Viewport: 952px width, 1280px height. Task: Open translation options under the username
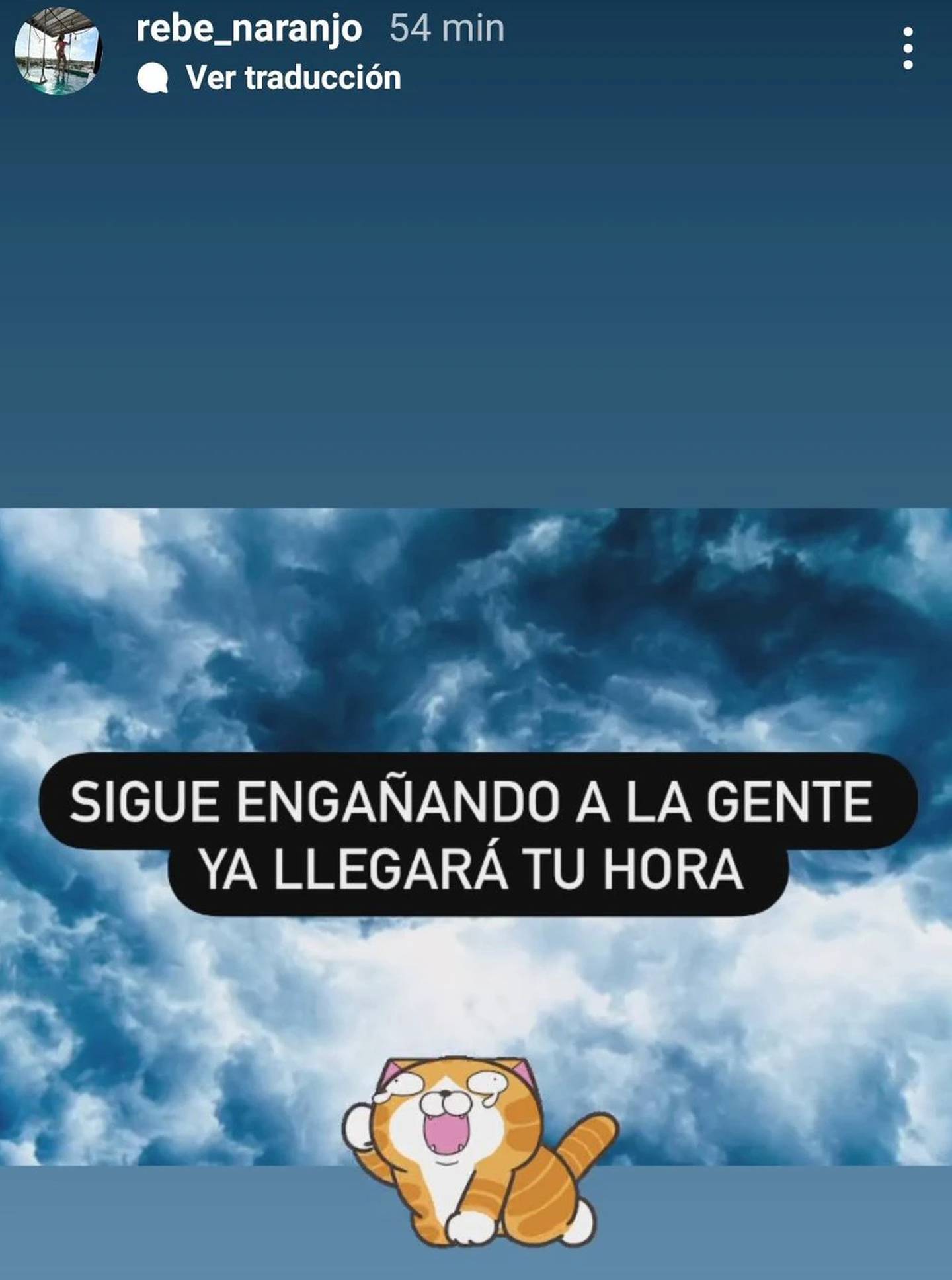[293, 78]
